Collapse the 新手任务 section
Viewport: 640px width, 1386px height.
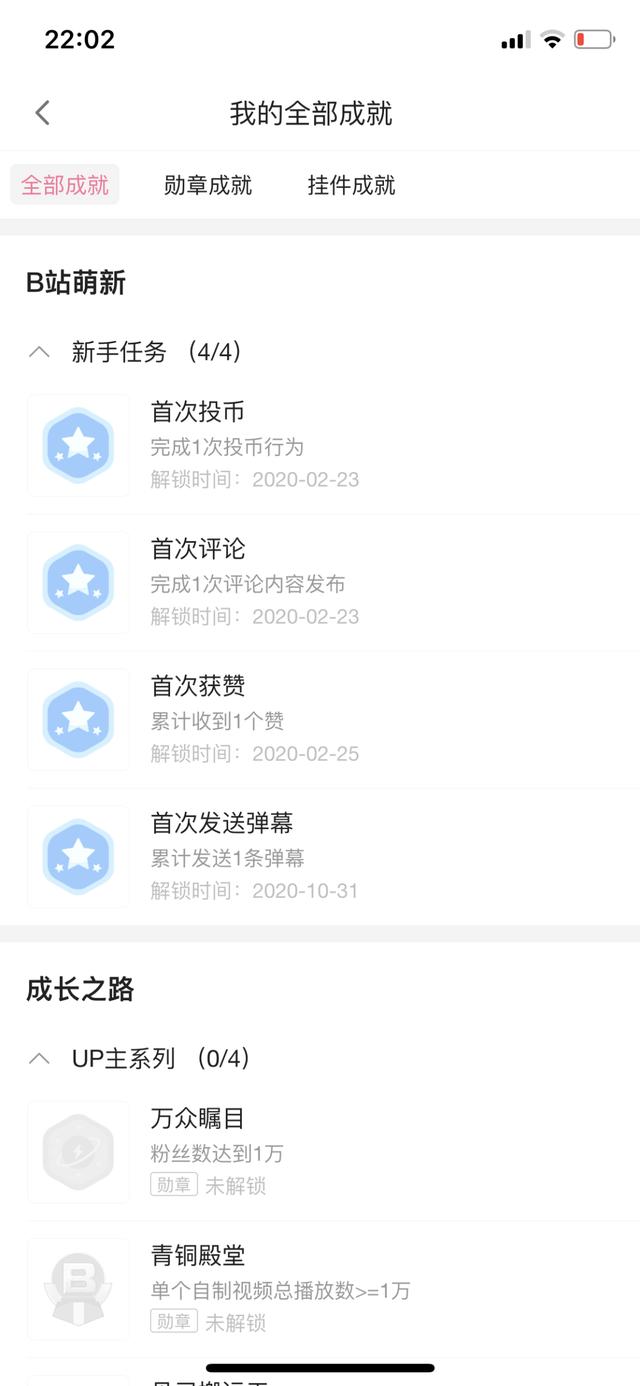click(x=40, y=352)
